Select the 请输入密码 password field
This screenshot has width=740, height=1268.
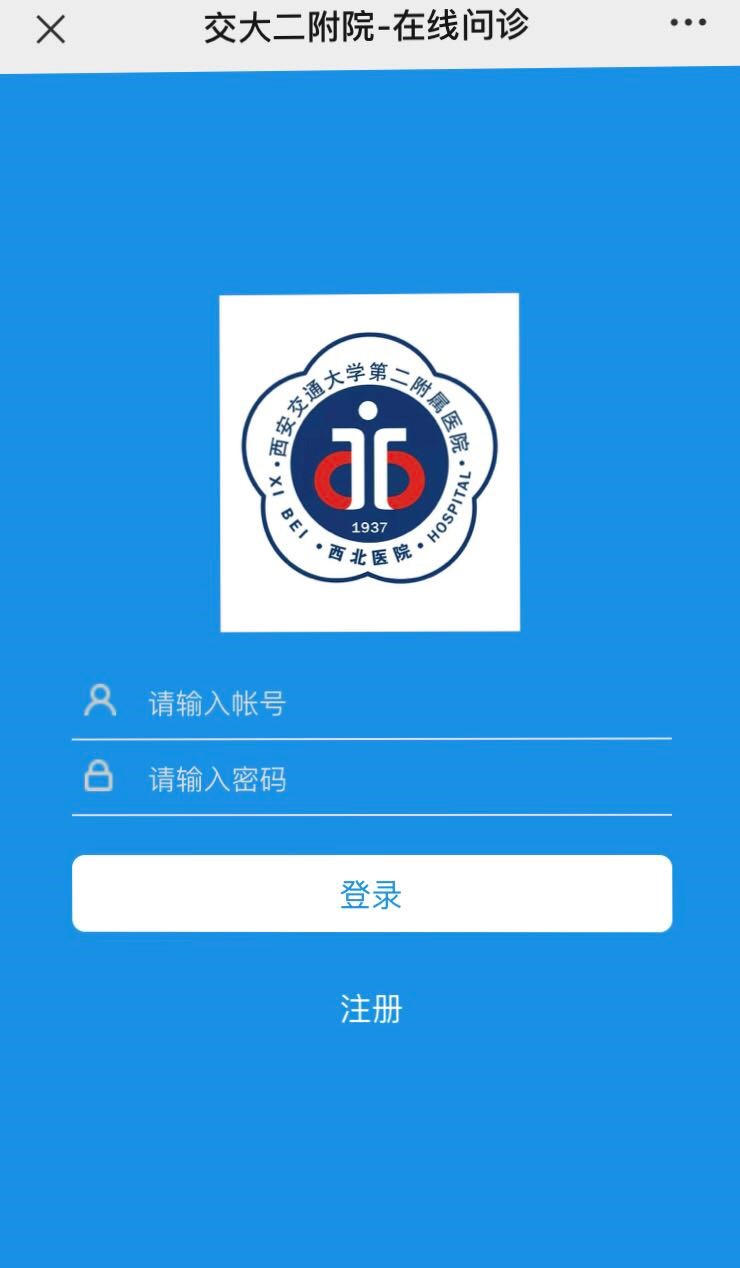[400, 780]
